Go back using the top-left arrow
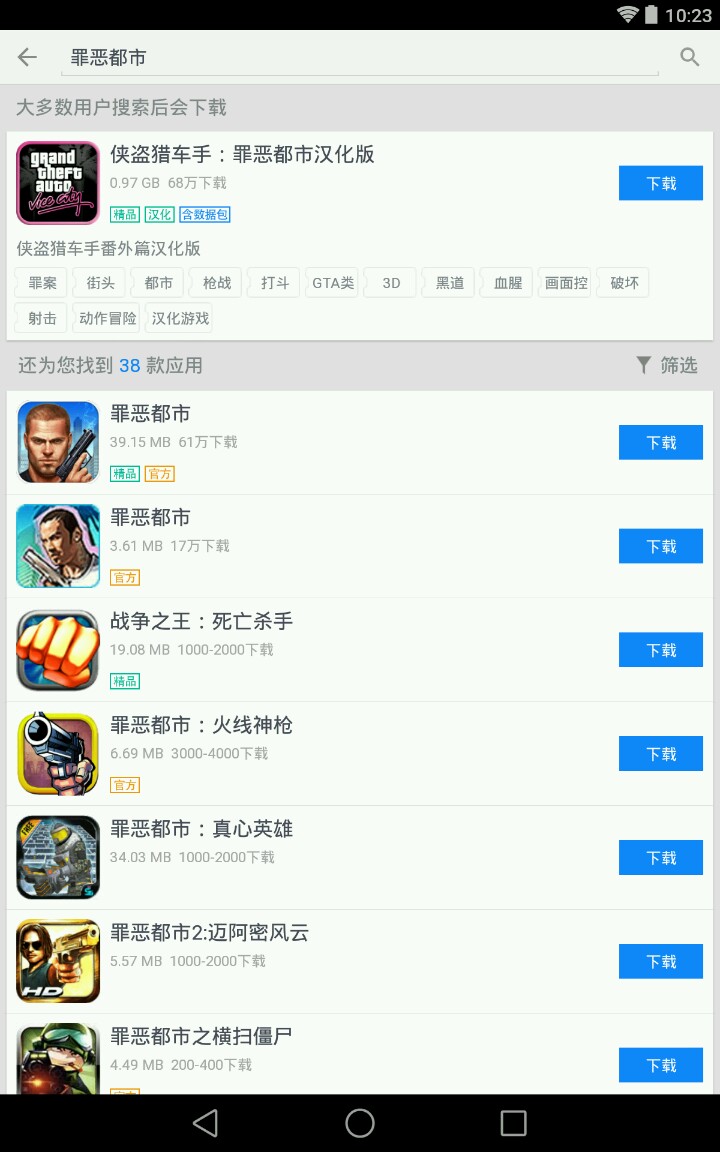The width and height of the screenshot is (720, 1152). [x=27, y=57]
